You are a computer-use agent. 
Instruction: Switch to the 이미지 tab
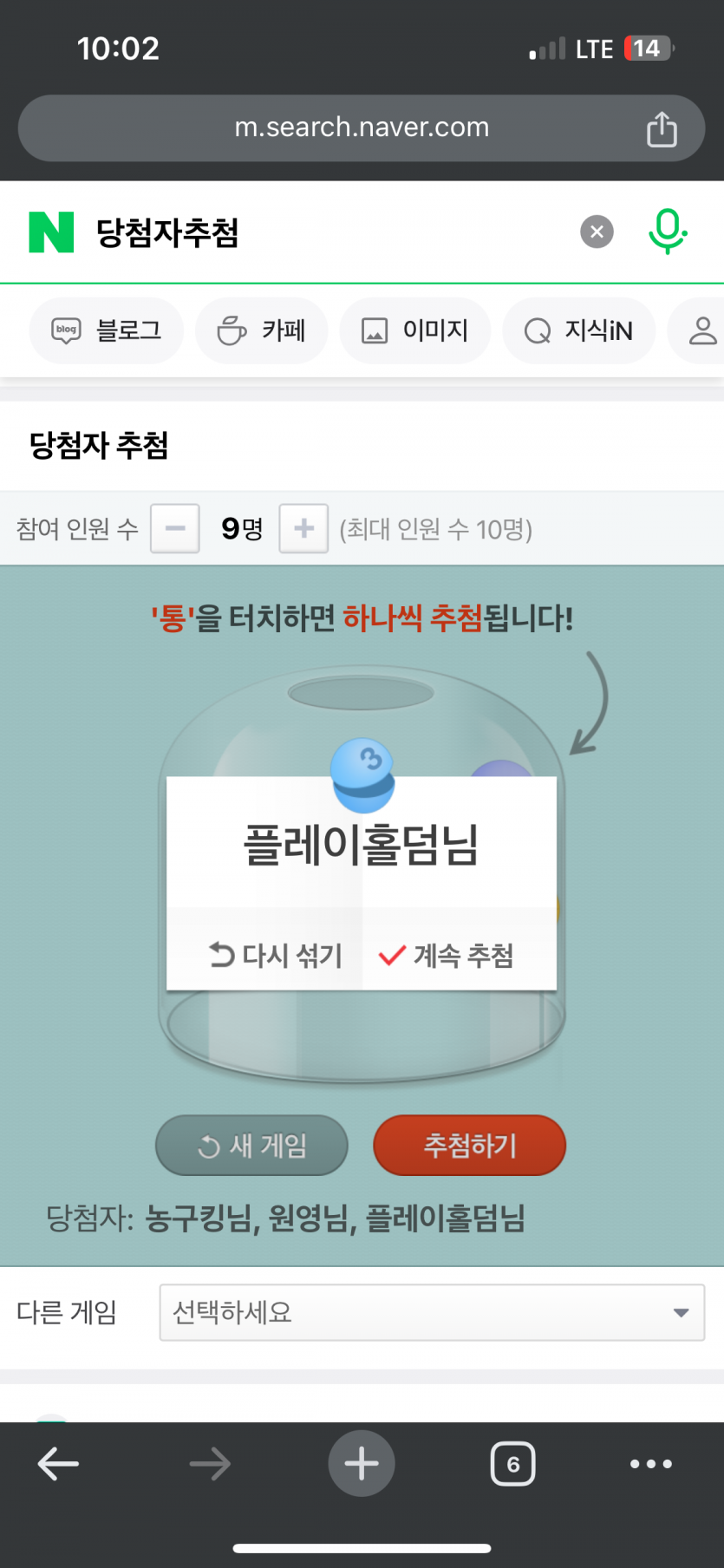(x=415, y=330)
